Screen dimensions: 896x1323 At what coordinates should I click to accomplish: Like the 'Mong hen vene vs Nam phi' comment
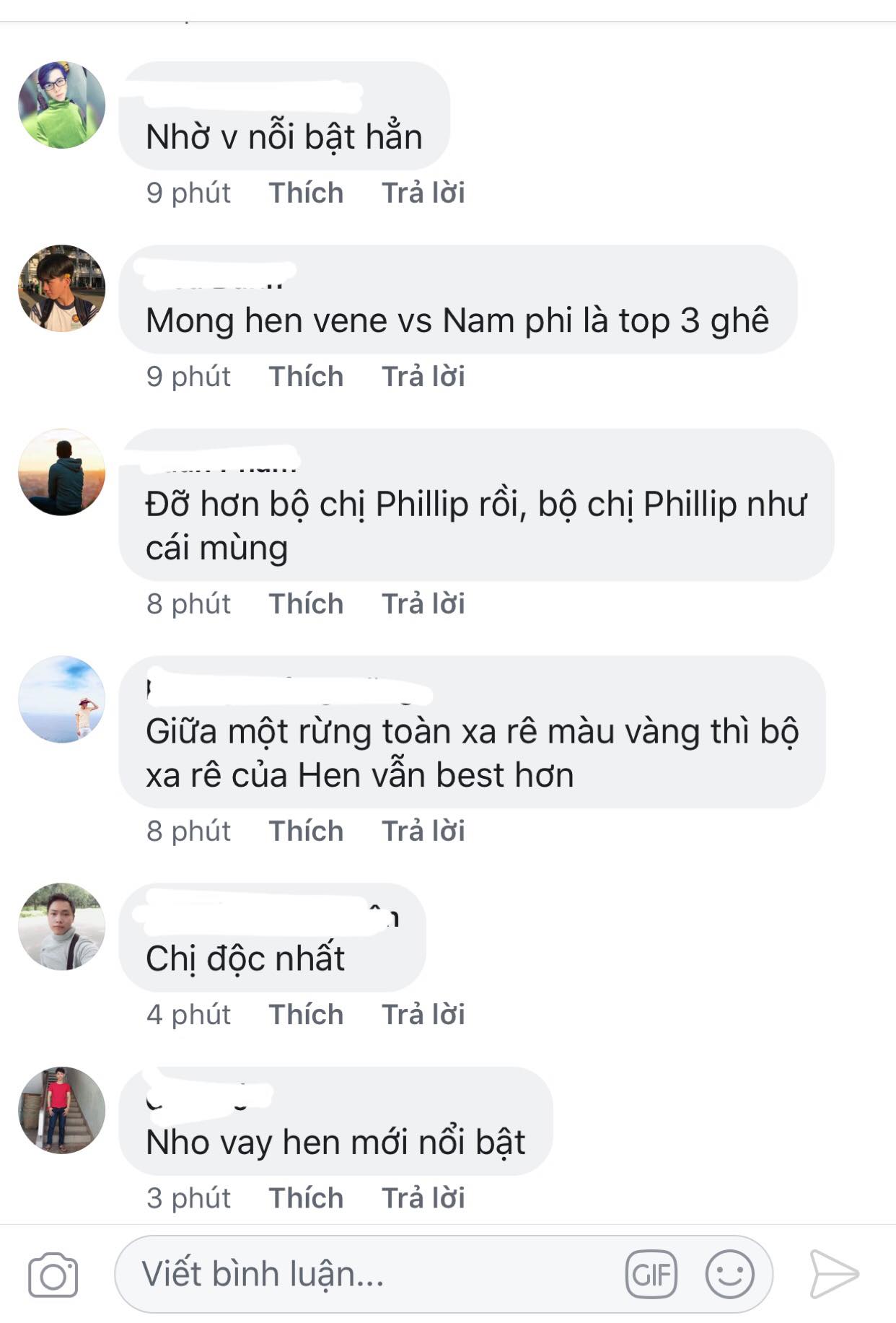click(x=306, y=377)
